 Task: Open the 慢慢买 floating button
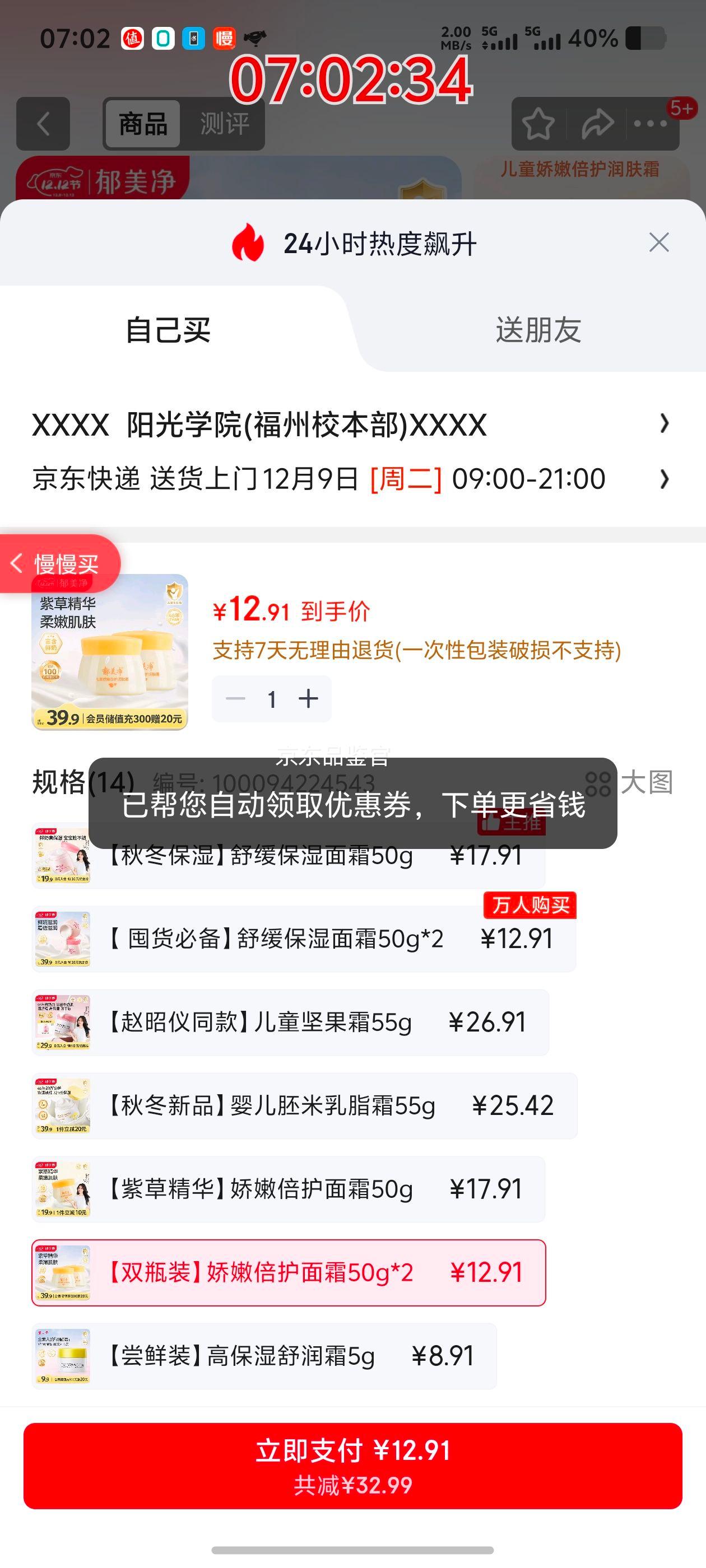pyautogui.click(x=60, y=564)
